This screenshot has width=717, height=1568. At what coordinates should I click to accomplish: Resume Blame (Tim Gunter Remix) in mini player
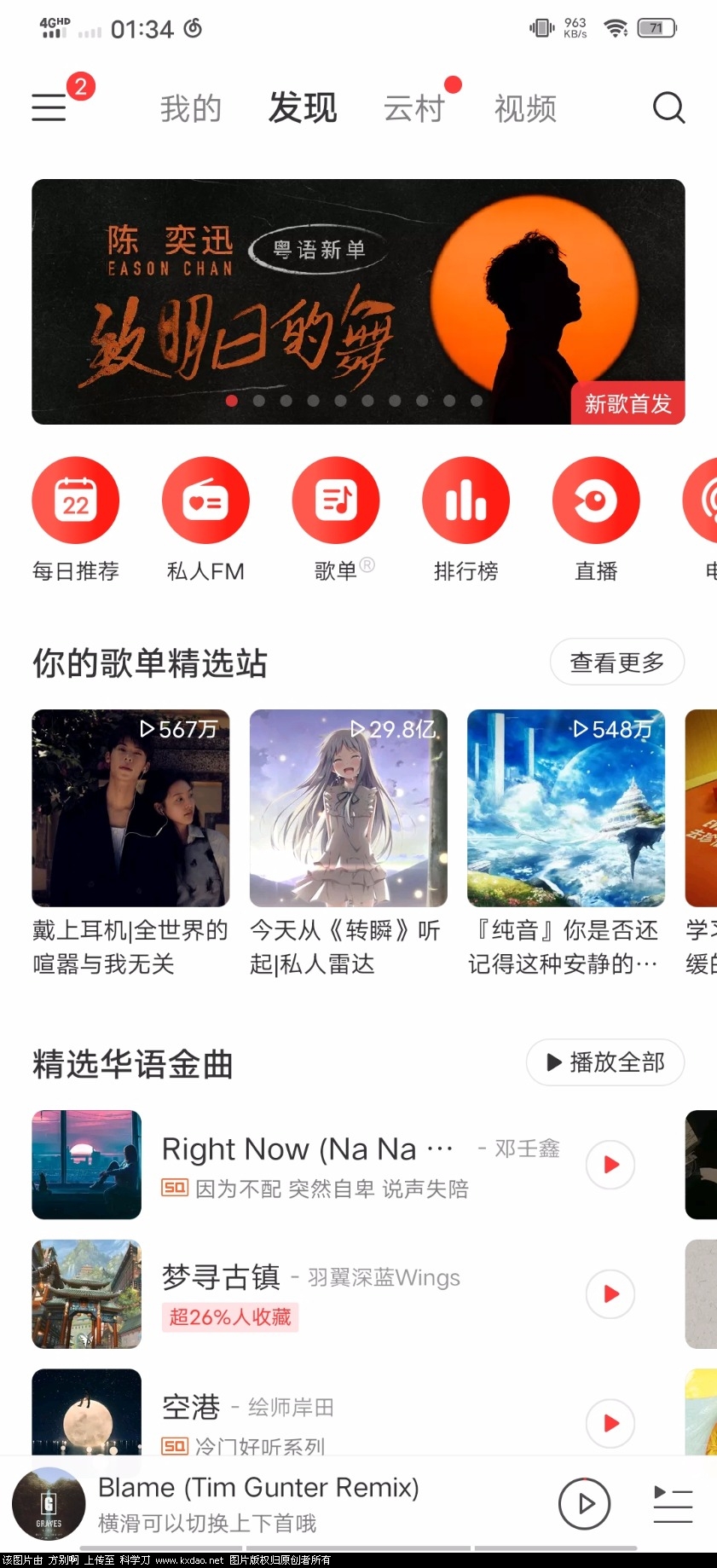coord(584,1504)
